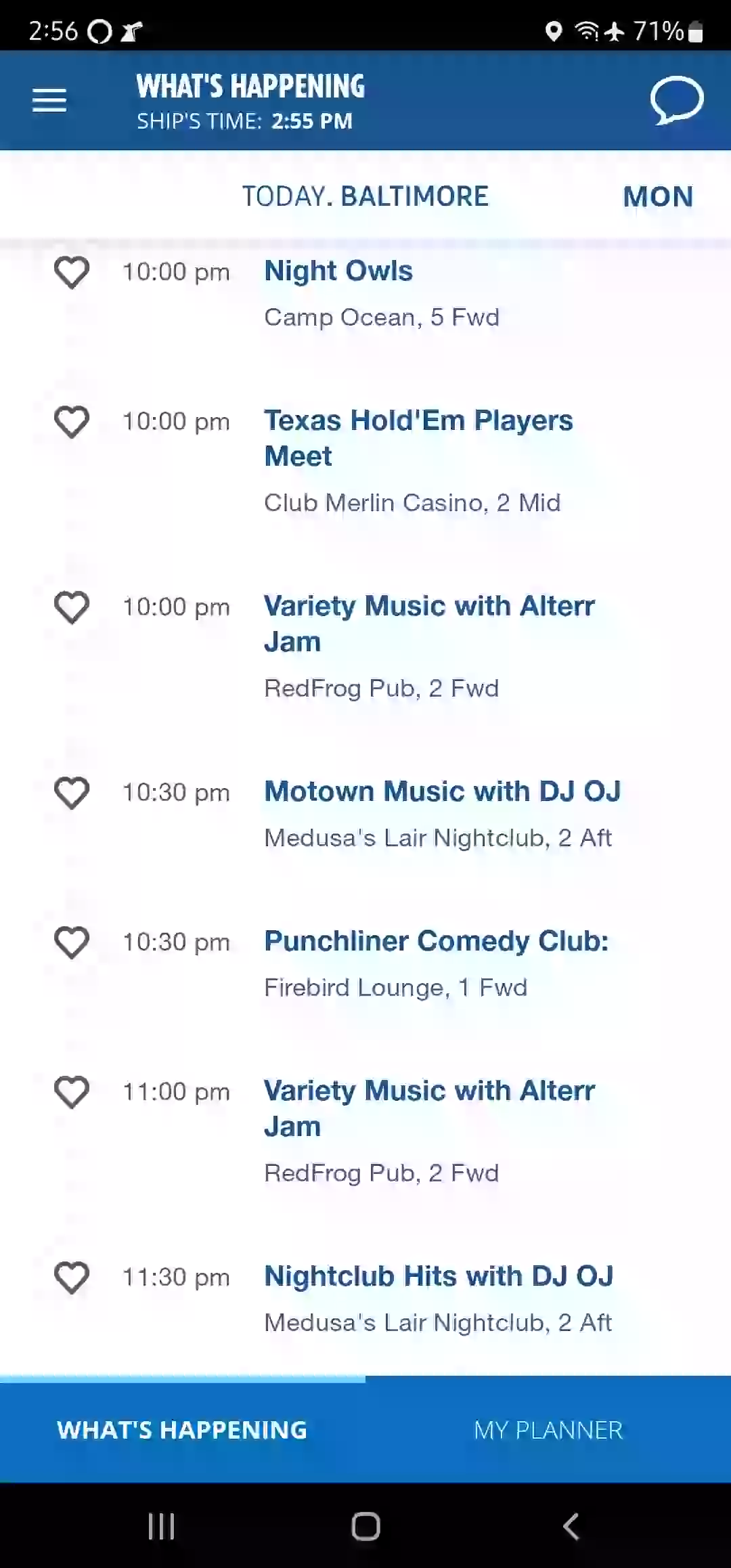Favorite Texas Hold'Em Players Meet
This screenshot has width=731, height=1568.
pyautogui.click(x=72, y=422)
